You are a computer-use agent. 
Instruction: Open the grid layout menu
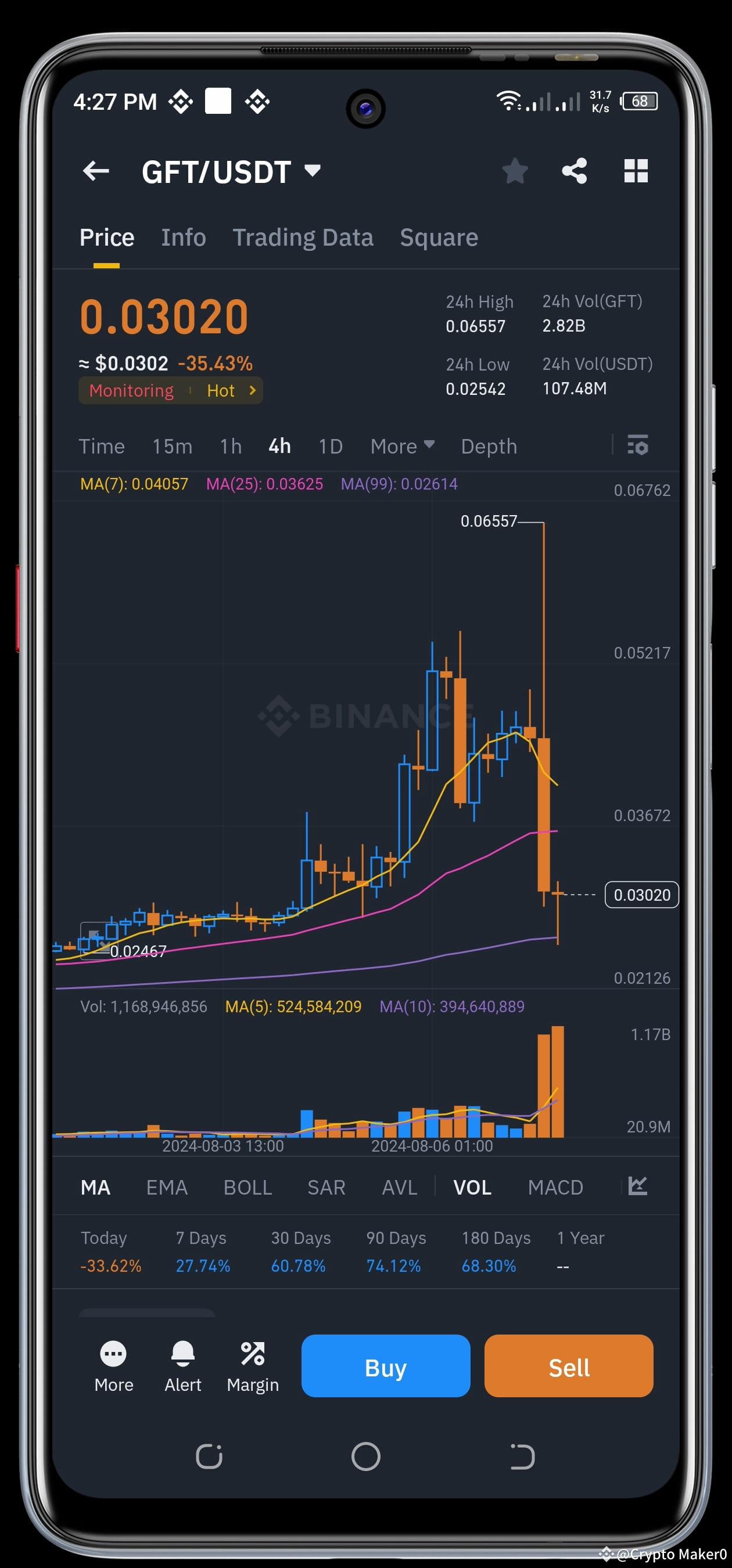coord(635,171)
